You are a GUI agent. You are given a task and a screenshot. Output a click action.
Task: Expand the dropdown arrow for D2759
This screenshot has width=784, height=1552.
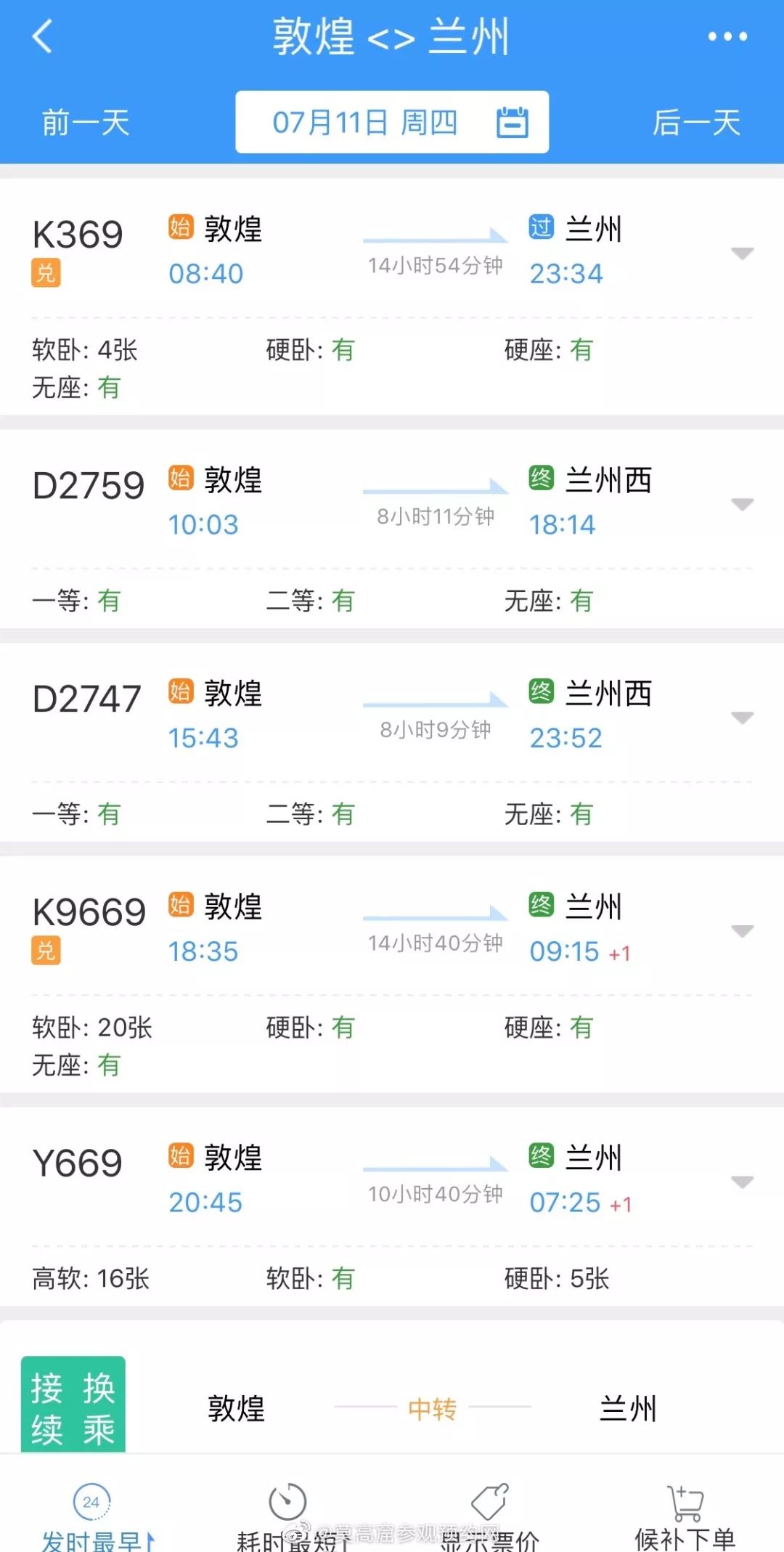coord(742,504)
